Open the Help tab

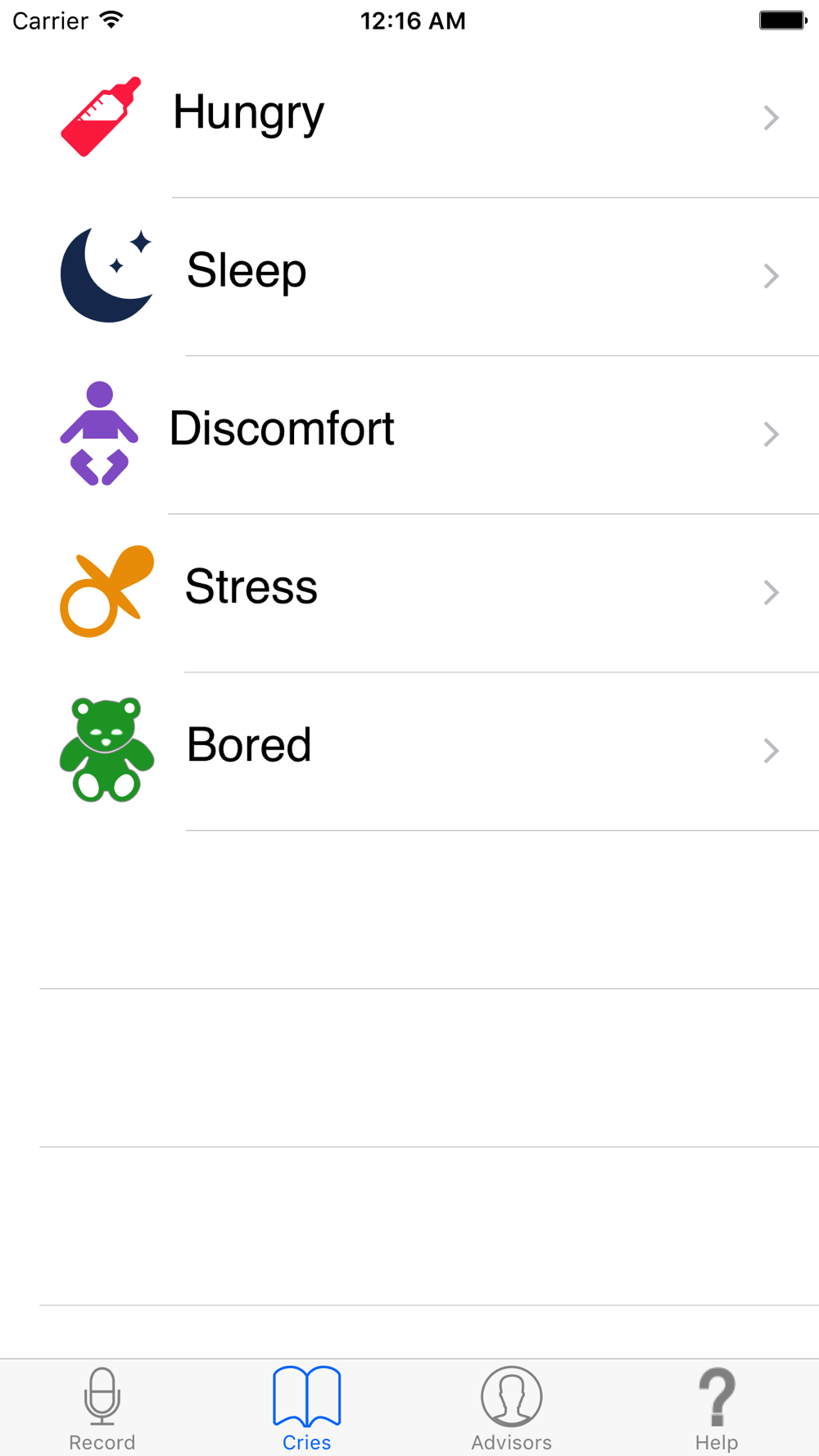click(x=717, y=1409)
